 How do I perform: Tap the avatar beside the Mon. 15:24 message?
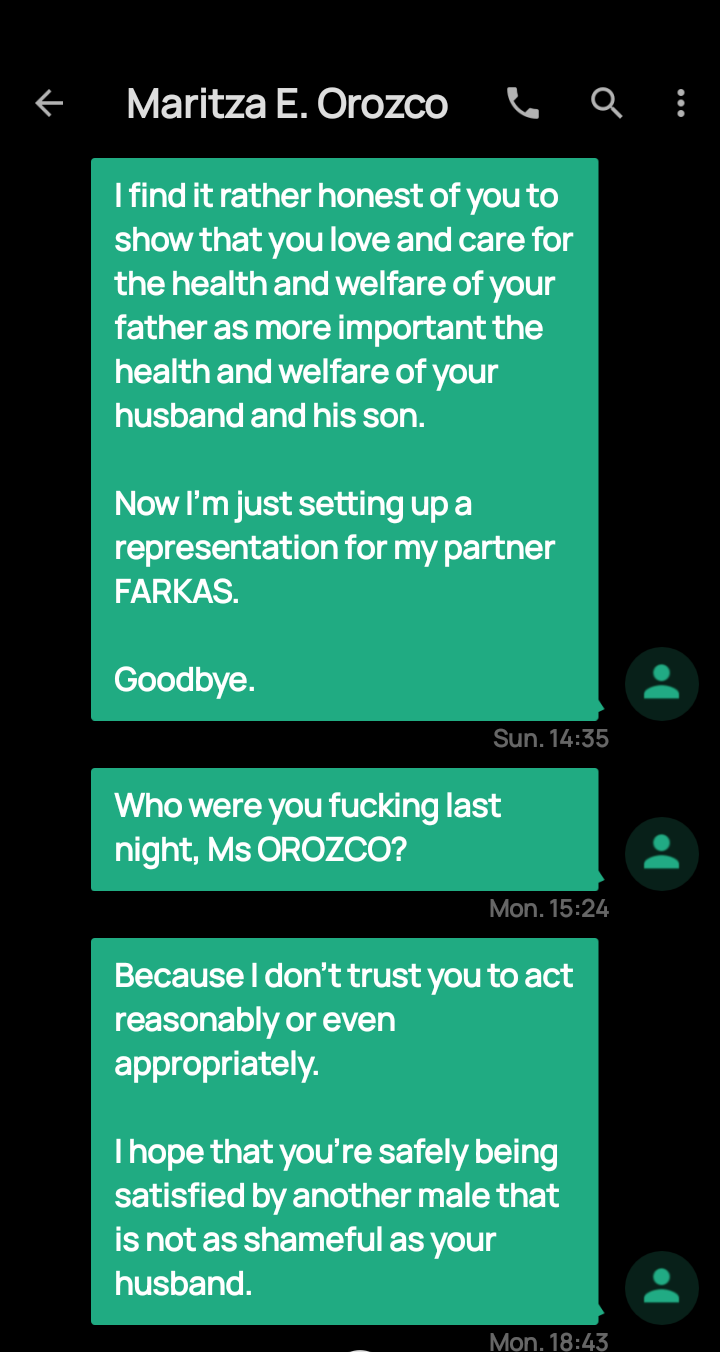[661, 854]
